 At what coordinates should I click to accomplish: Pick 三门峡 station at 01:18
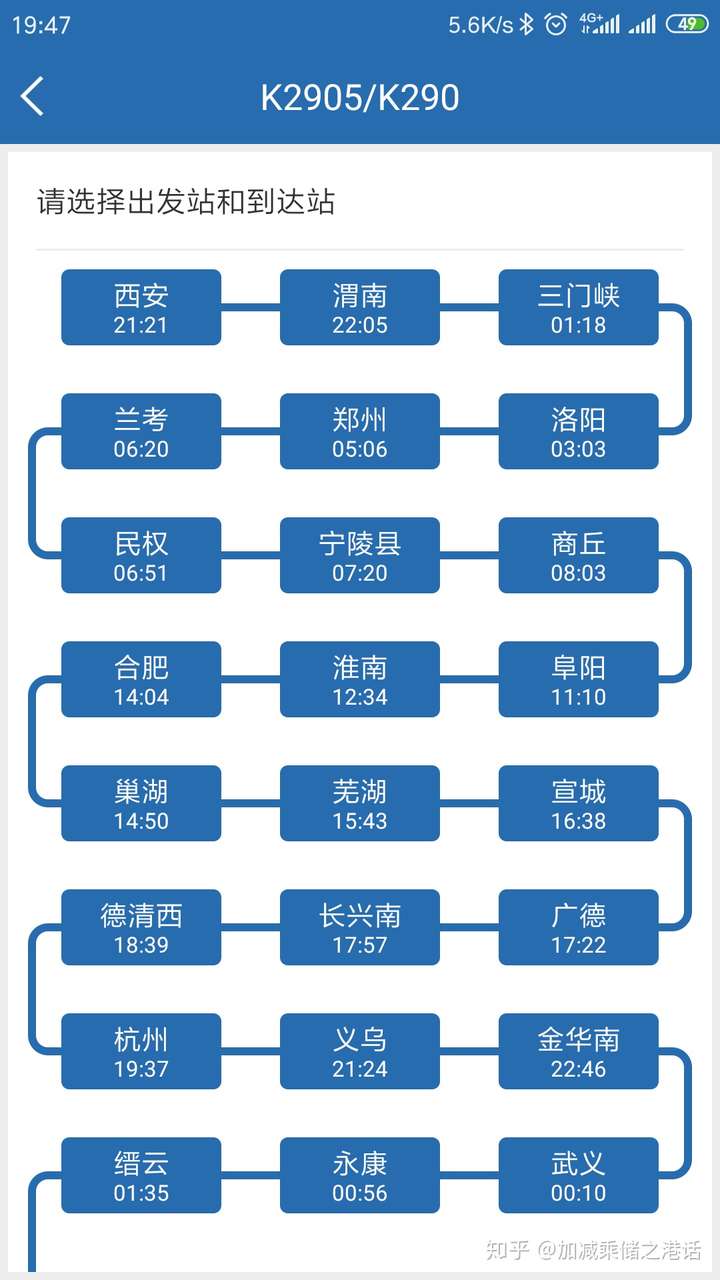point(578,307)
